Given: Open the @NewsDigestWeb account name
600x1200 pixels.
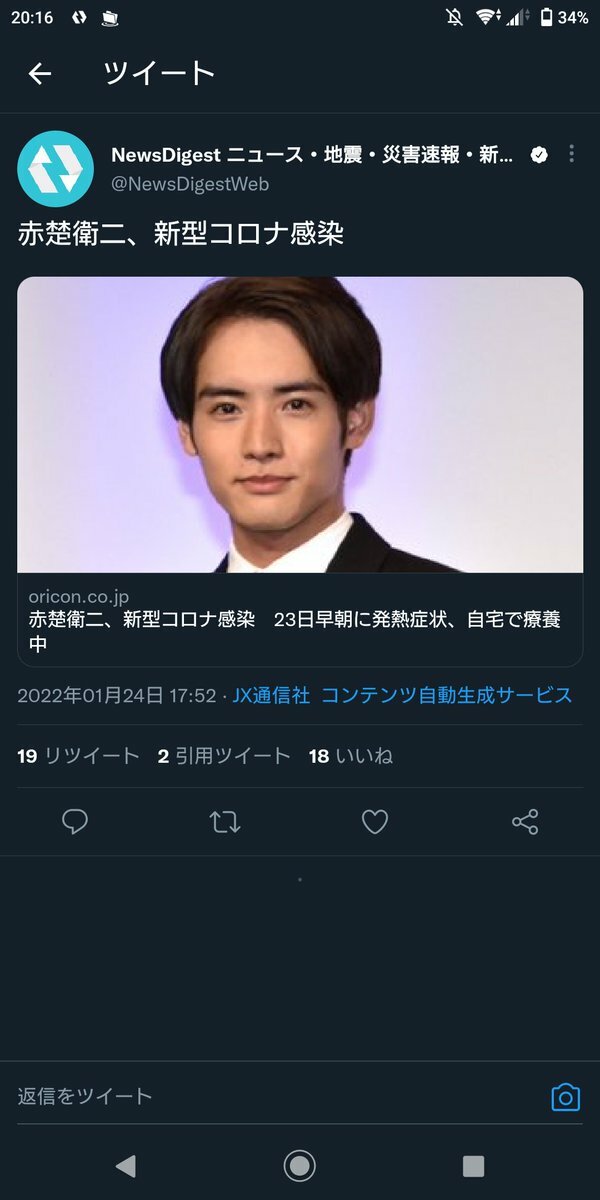Looking at the screenshot, I should (x=190, y=184).
